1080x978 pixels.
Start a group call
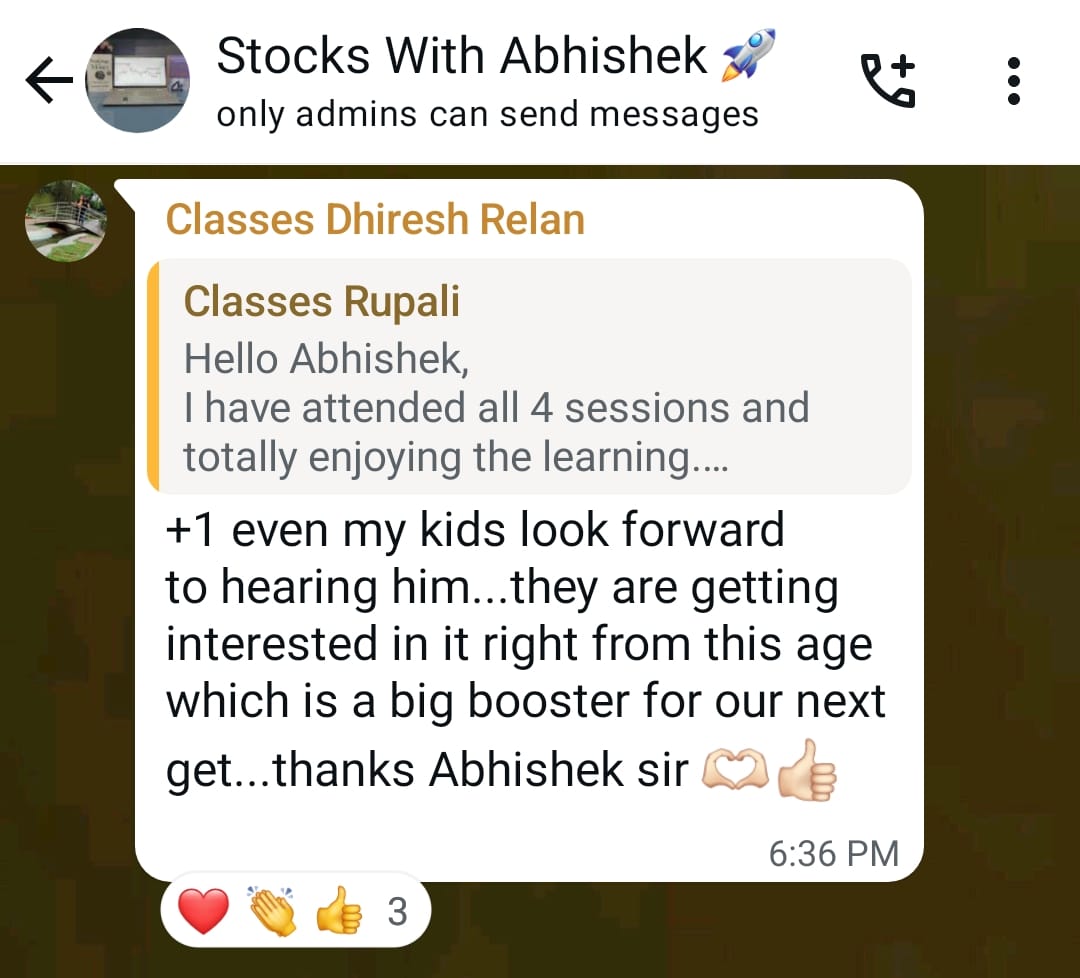887,81
